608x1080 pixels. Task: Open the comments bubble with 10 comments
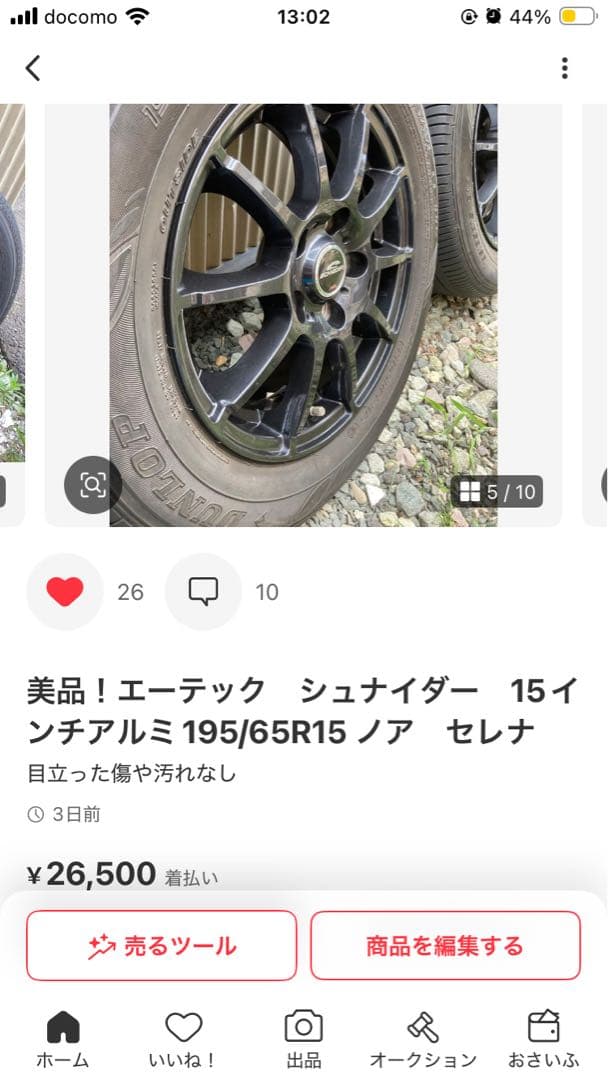[203, 592]
